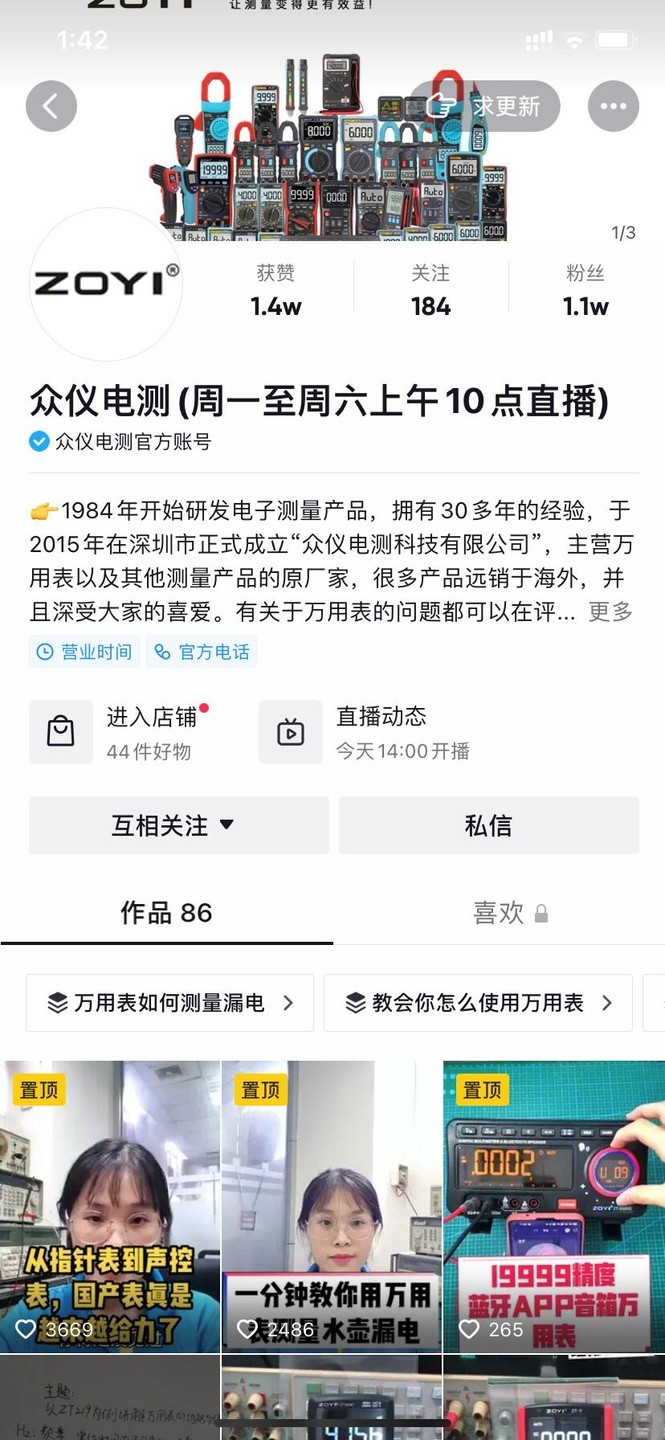Screen dimensions: 665x1440
Task: Play the pinned 19999精度 video with 265 likes
Action: click(x=553, y=1205)
